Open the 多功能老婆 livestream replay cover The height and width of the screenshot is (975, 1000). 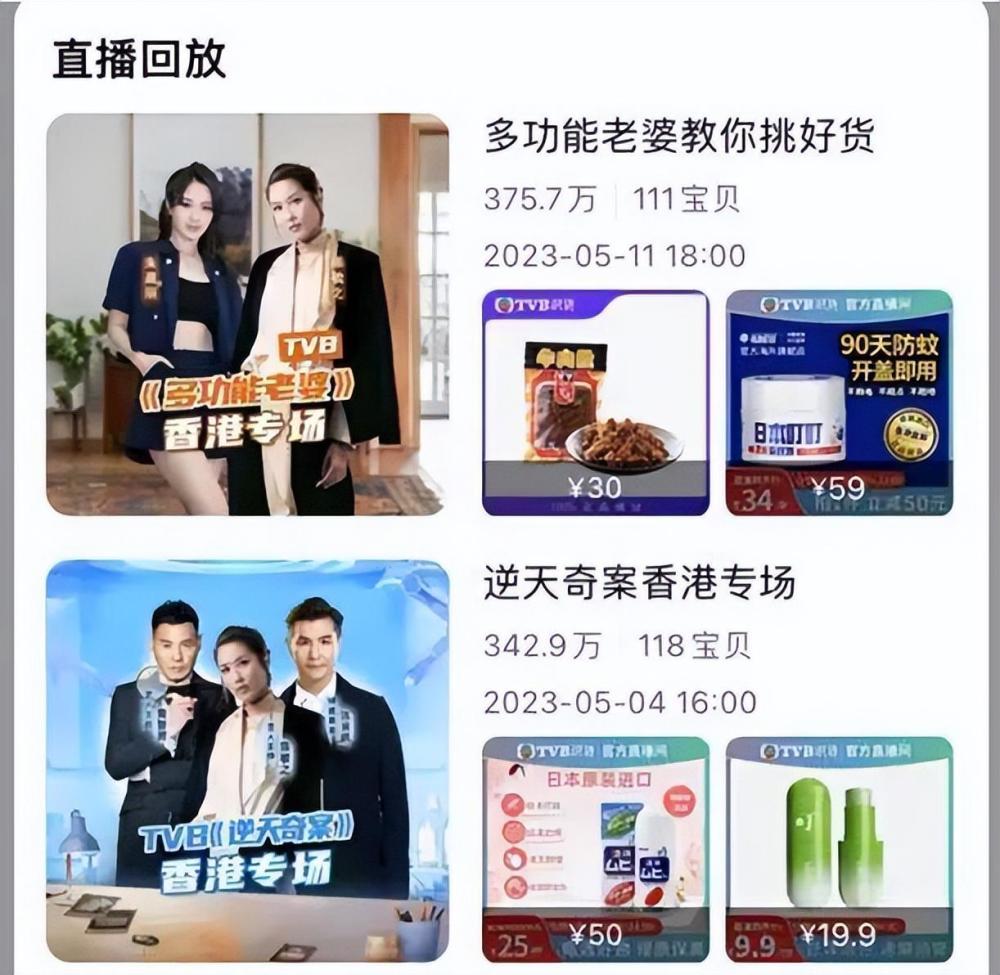tap(247, 314)
